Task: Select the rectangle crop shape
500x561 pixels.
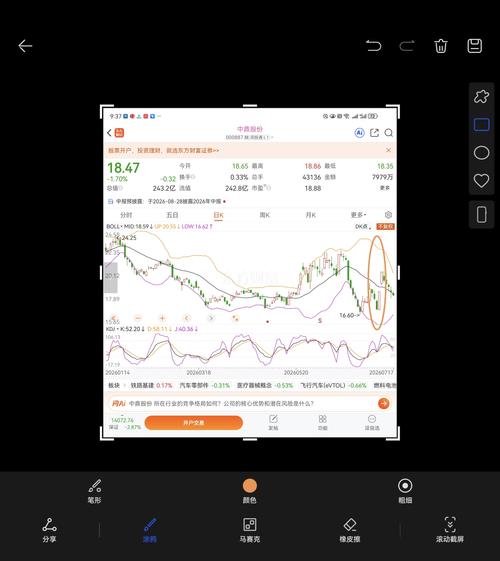Action: [481, 125]
